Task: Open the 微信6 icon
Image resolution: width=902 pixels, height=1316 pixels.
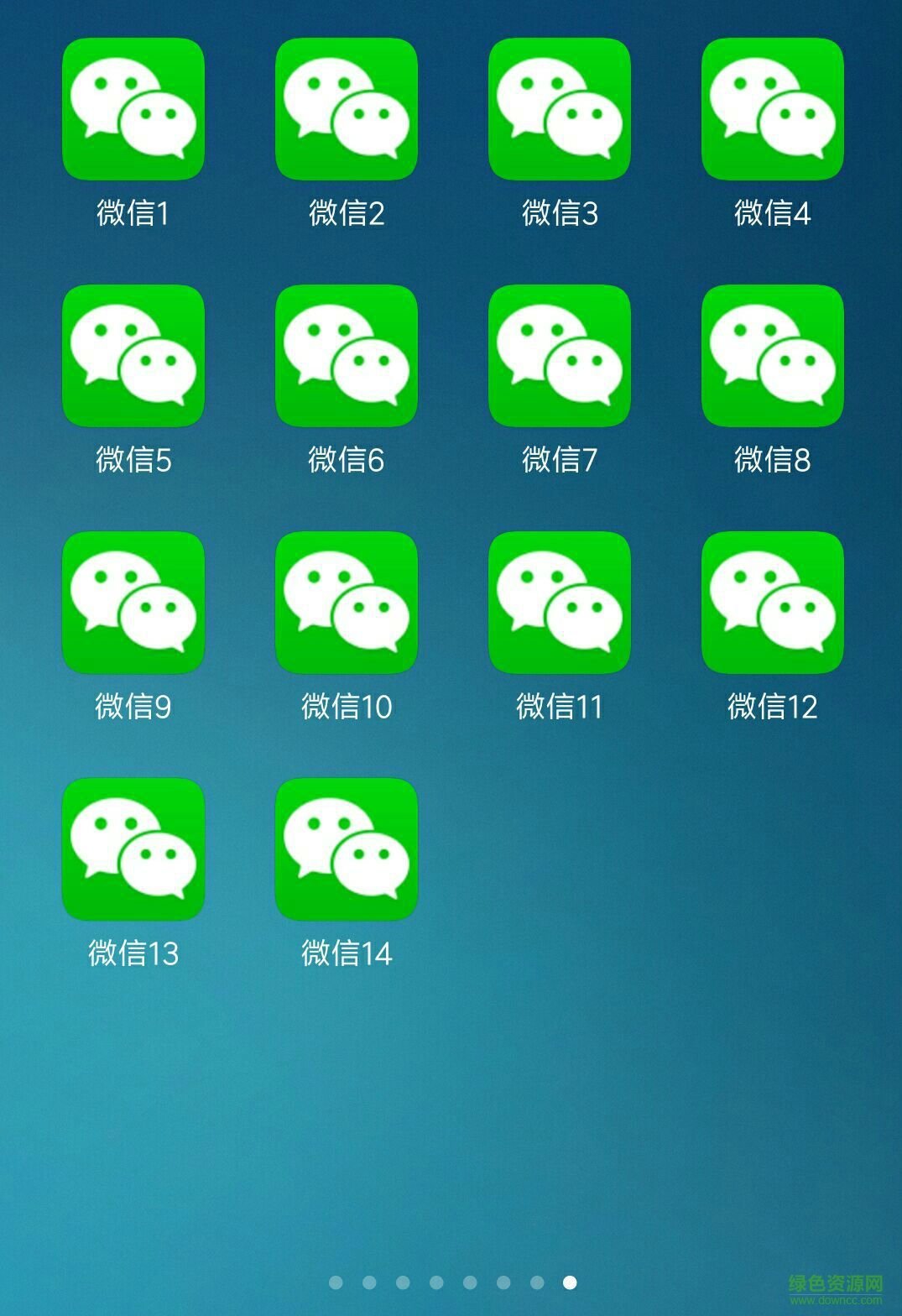Action: tap(347, 356)
